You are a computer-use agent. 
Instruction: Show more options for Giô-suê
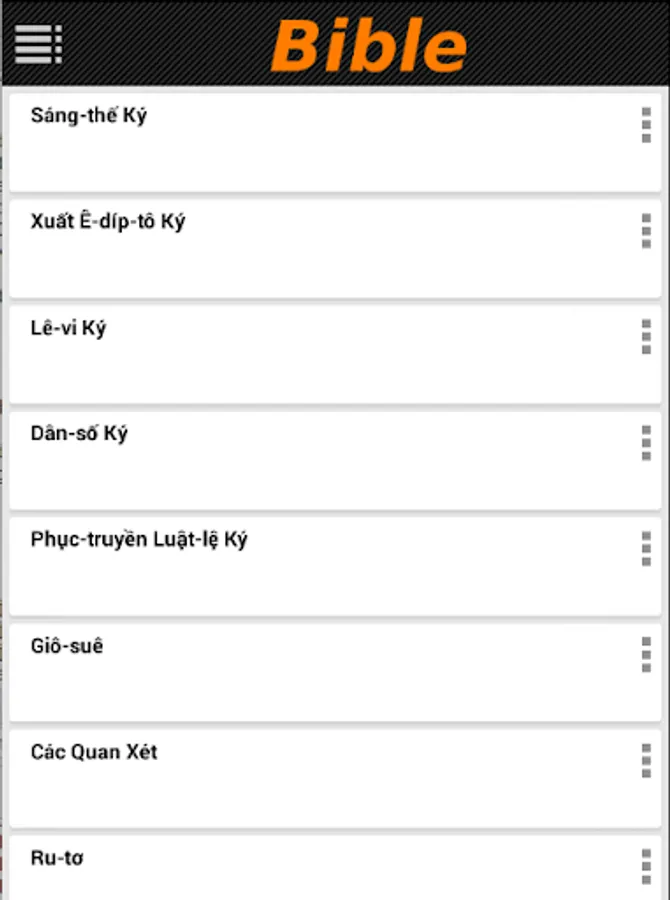pos(646,655)
